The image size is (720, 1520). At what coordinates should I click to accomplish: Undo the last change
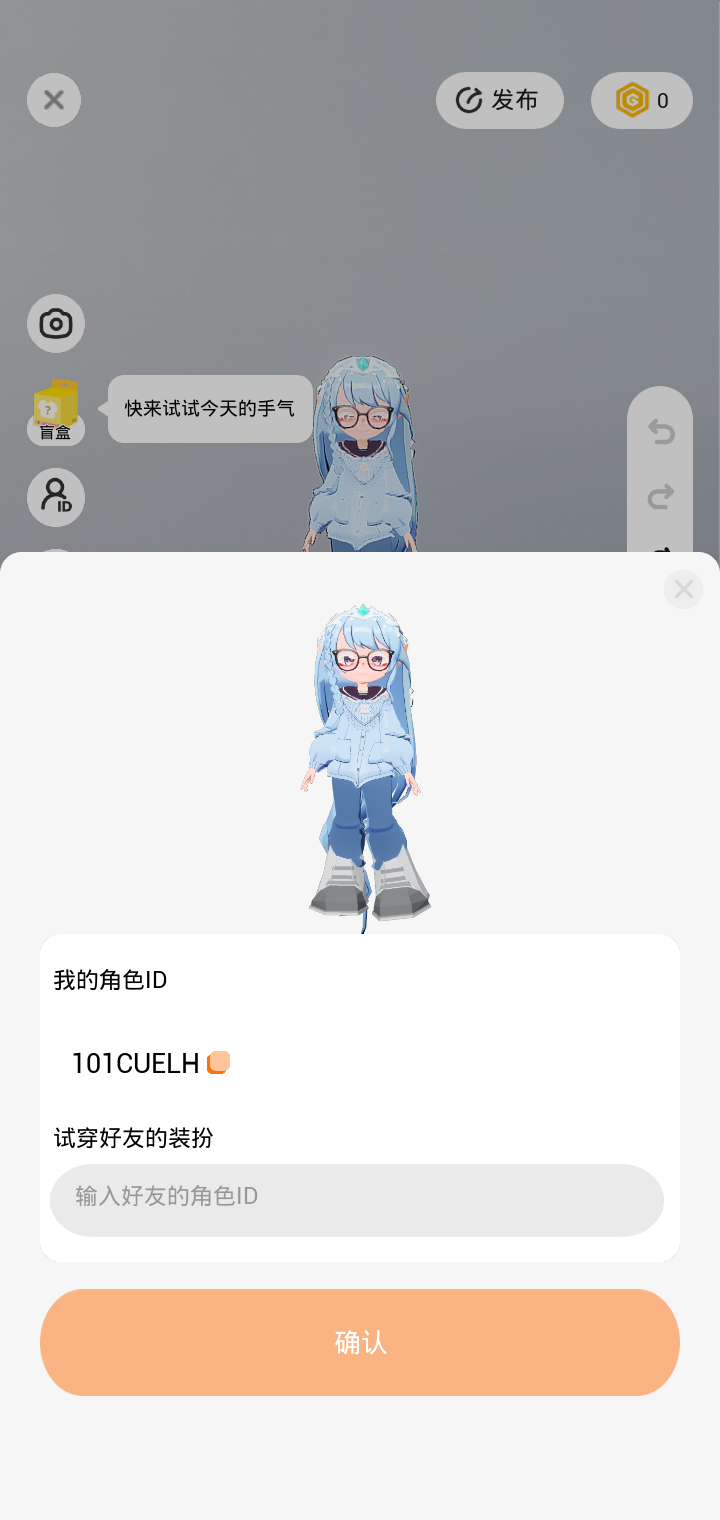[x=661, y=432]
